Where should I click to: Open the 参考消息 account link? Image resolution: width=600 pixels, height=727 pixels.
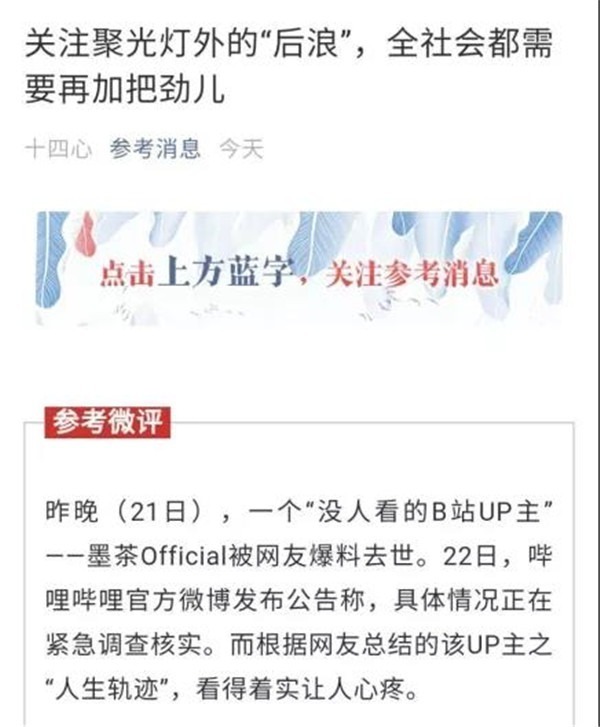155,150
